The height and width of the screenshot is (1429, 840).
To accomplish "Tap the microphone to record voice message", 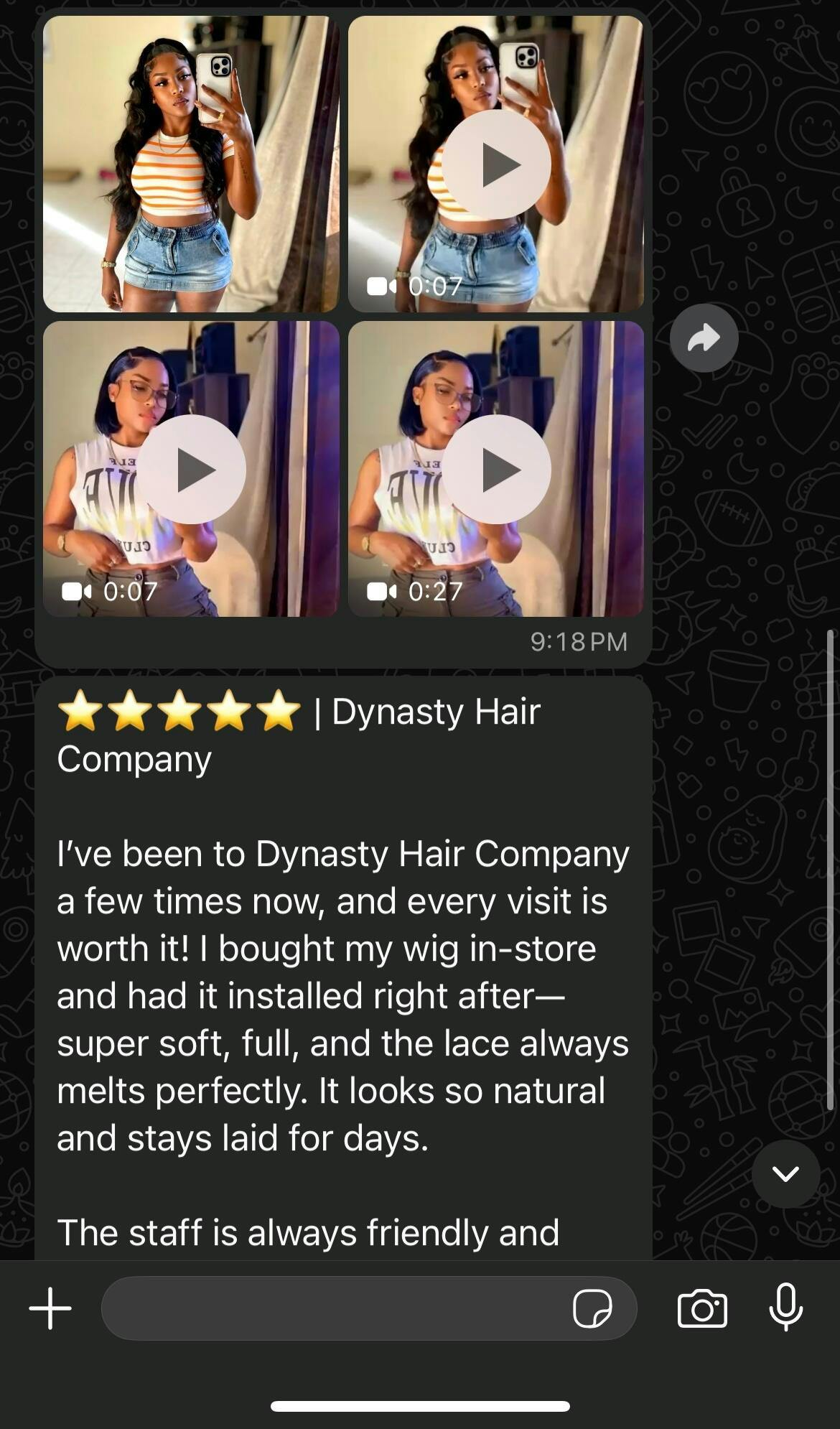I will (786, 1307).
